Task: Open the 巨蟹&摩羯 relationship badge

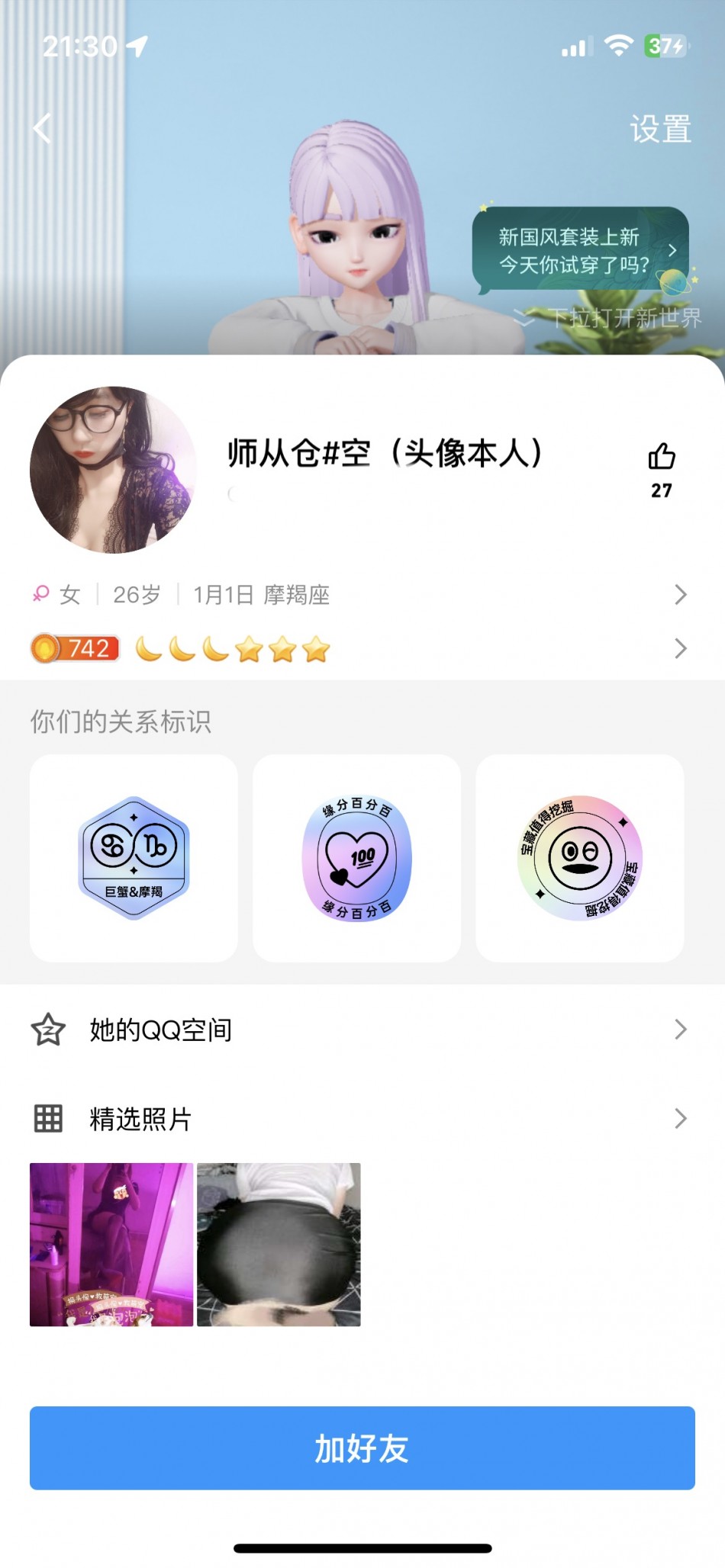Action: [x=134, y=858]
